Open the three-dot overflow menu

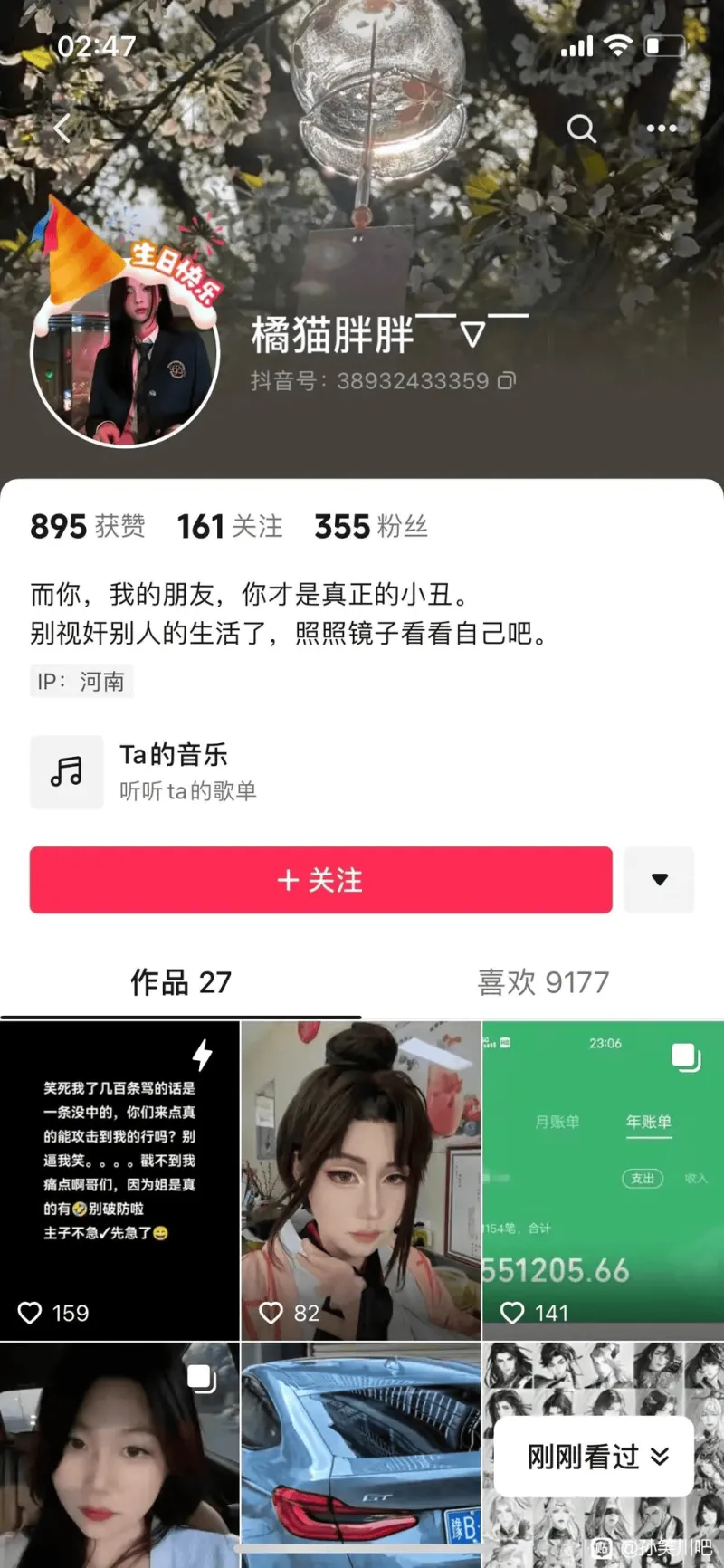click(662, 129)
